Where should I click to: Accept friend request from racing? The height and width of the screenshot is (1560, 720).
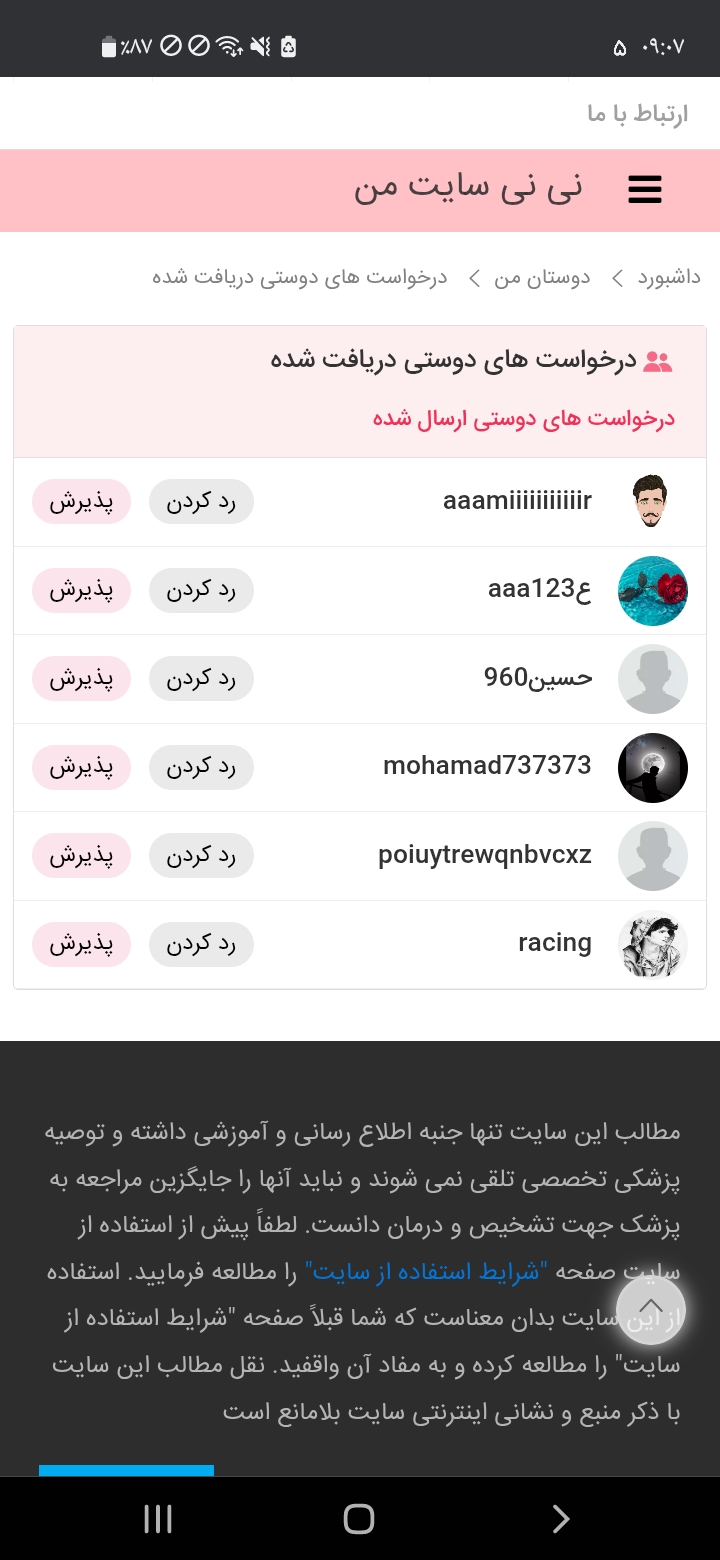[81, 944]
